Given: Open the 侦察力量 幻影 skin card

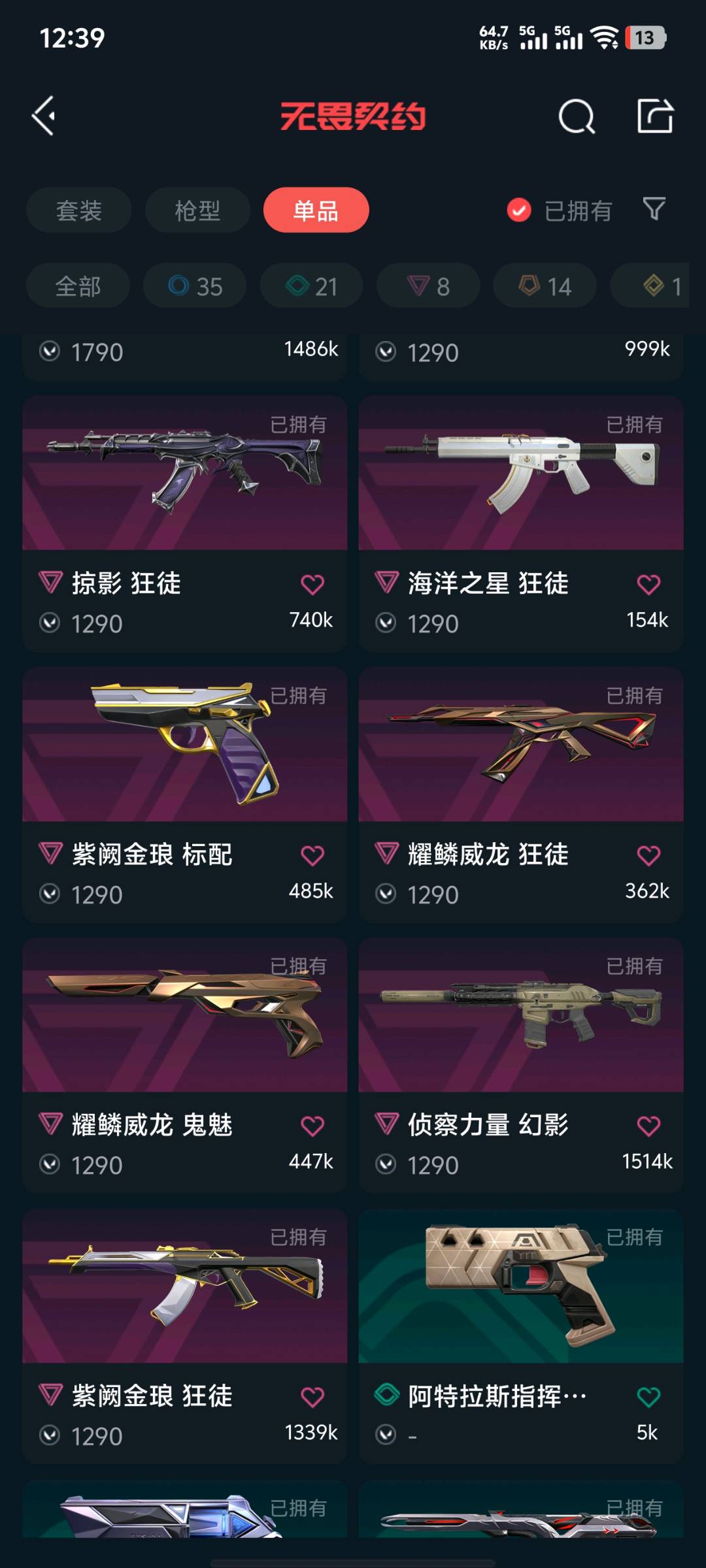Looking at the screenshot, I should [520, 1016].
